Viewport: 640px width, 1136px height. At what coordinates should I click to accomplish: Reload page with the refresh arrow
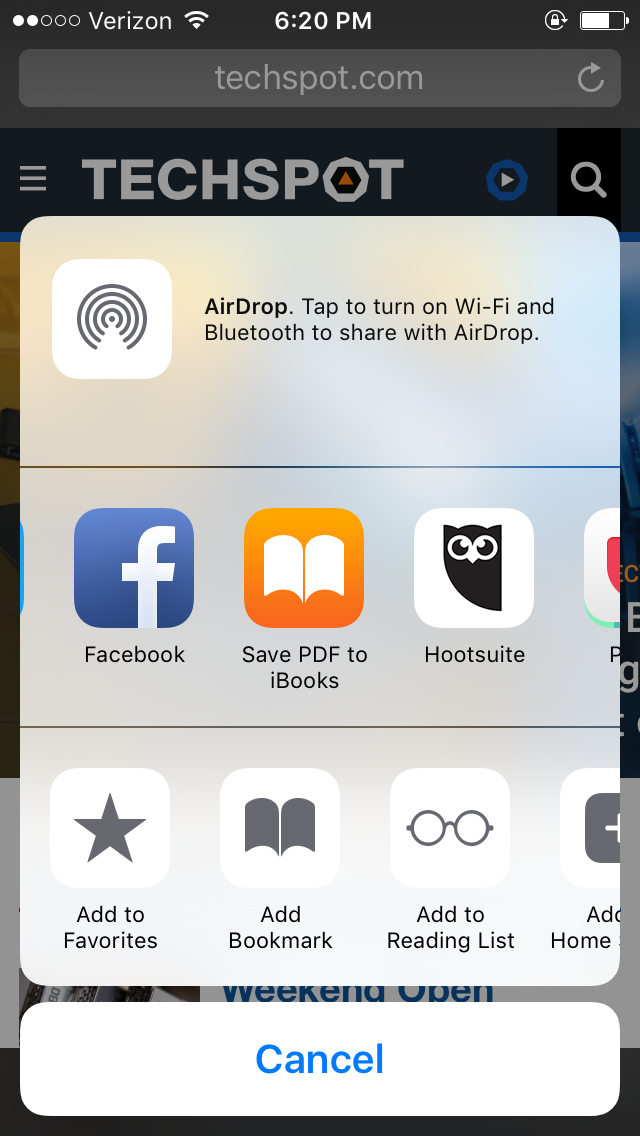coord(591,78)
